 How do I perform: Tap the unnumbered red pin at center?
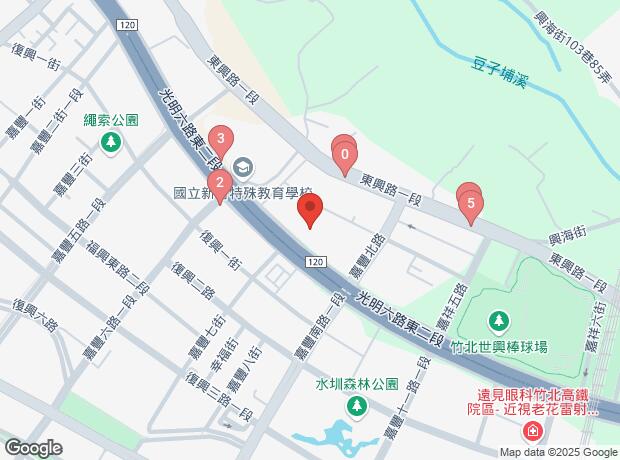click(310, 211)
